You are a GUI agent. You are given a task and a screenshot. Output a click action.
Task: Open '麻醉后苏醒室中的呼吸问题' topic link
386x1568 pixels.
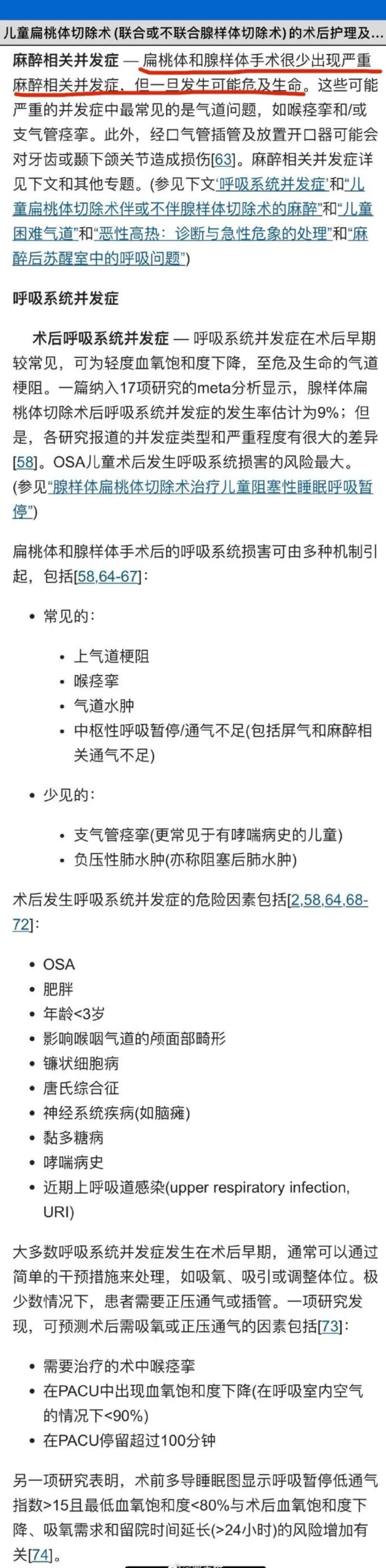[x=99, y=259]
